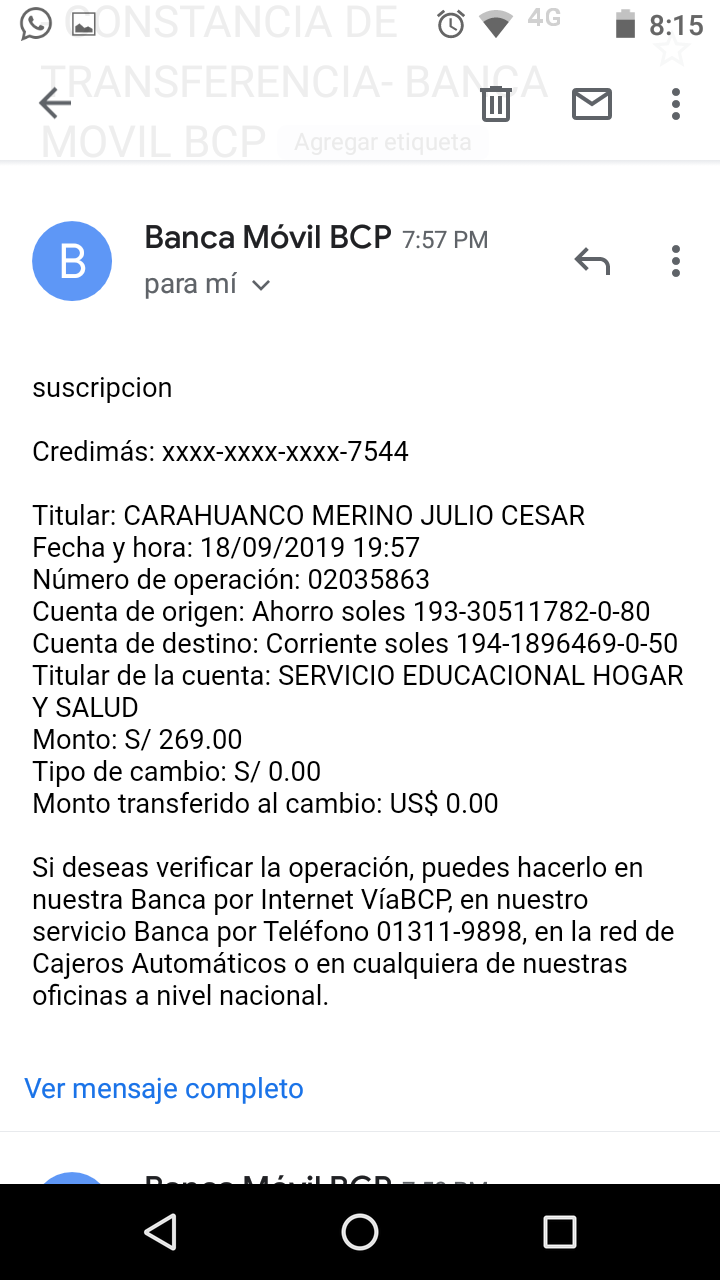Delete this email
The height and width of the screenshot is (1280, 720).
(496, 103)
